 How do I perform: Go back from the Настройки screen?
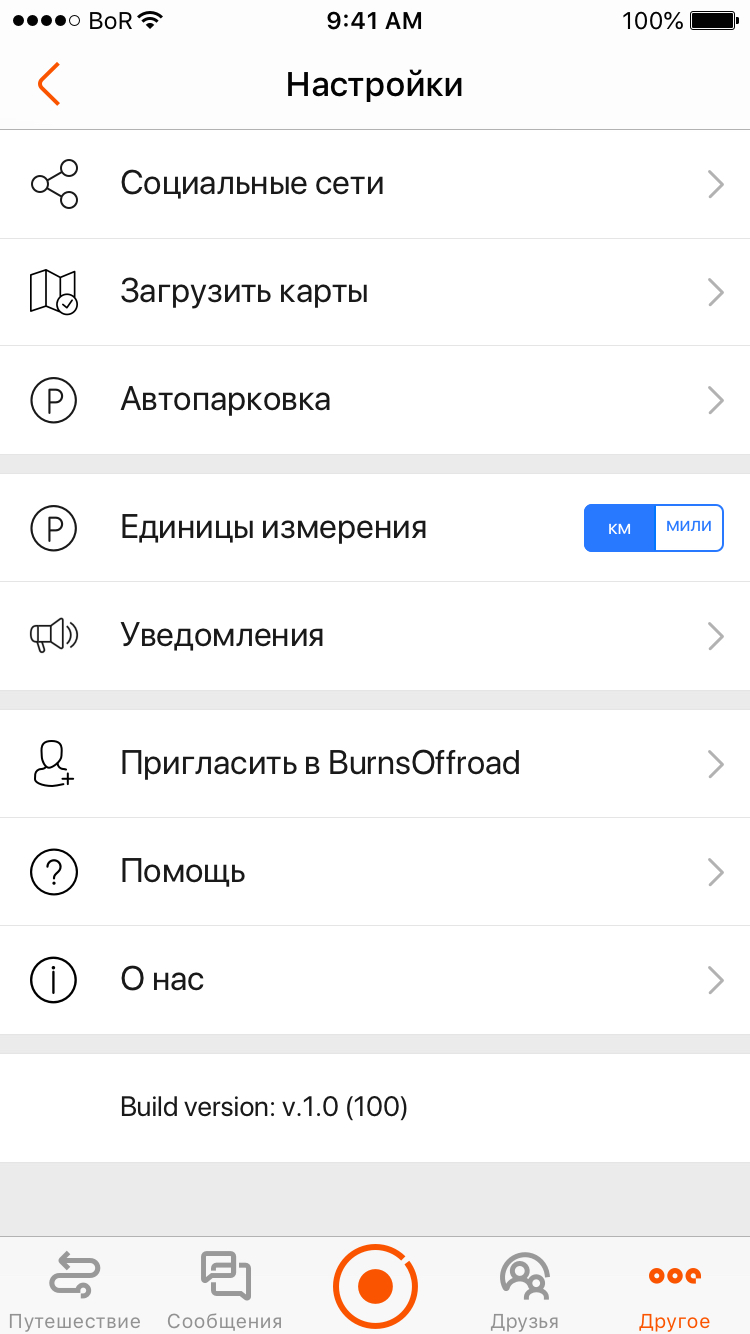pyautogui.click(x=49, y=84)
